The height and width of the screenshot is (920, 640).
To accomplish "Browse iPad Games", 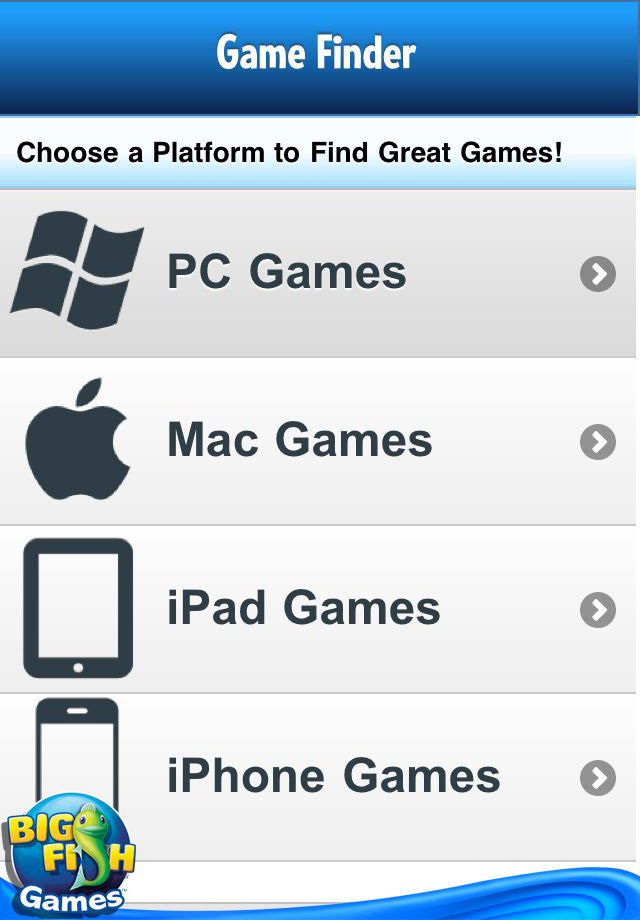I will pyautogui.click(x=320, y=609).
